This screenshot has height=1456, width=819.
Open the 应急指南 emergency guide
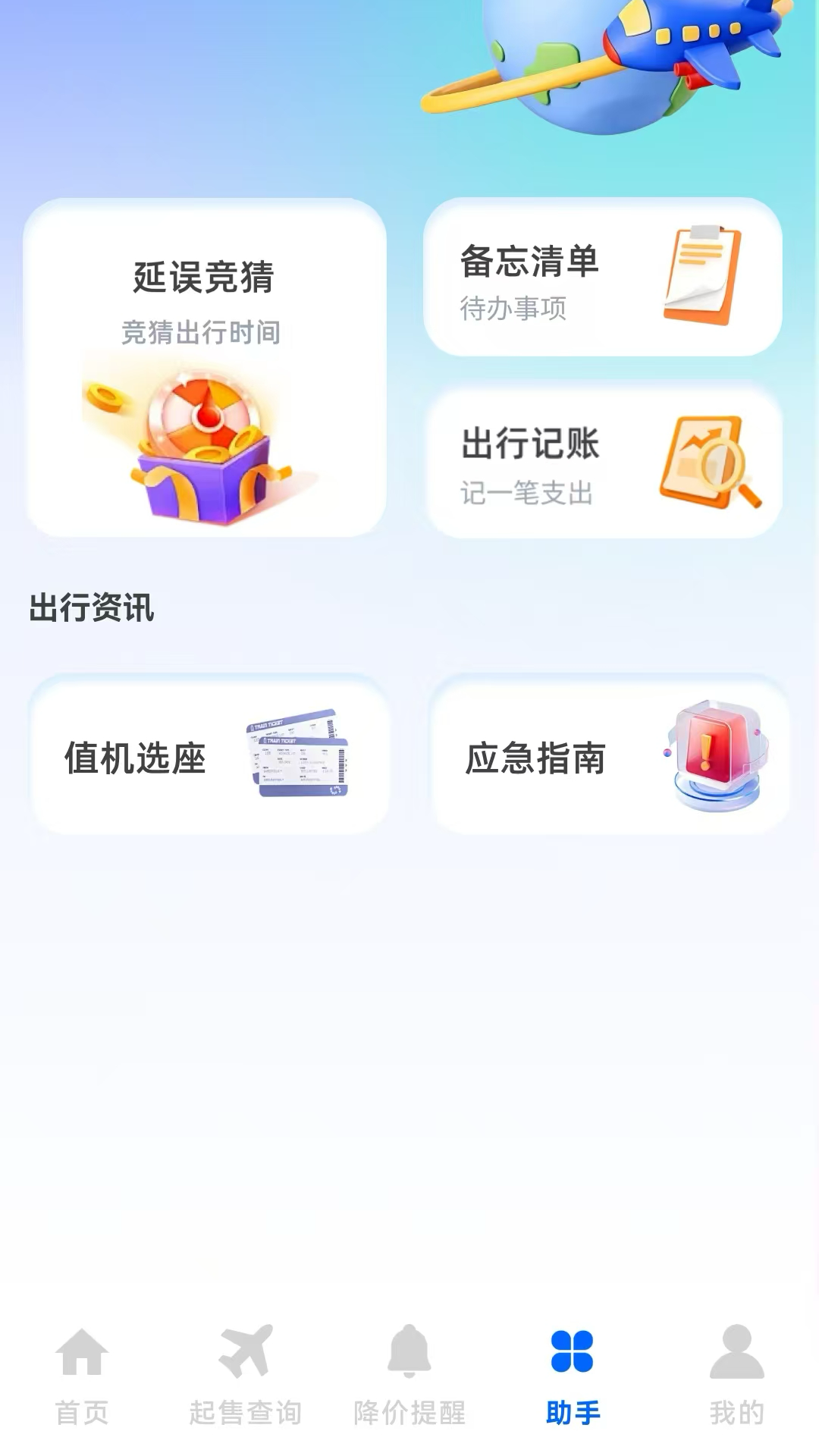(x=607, y=755)
